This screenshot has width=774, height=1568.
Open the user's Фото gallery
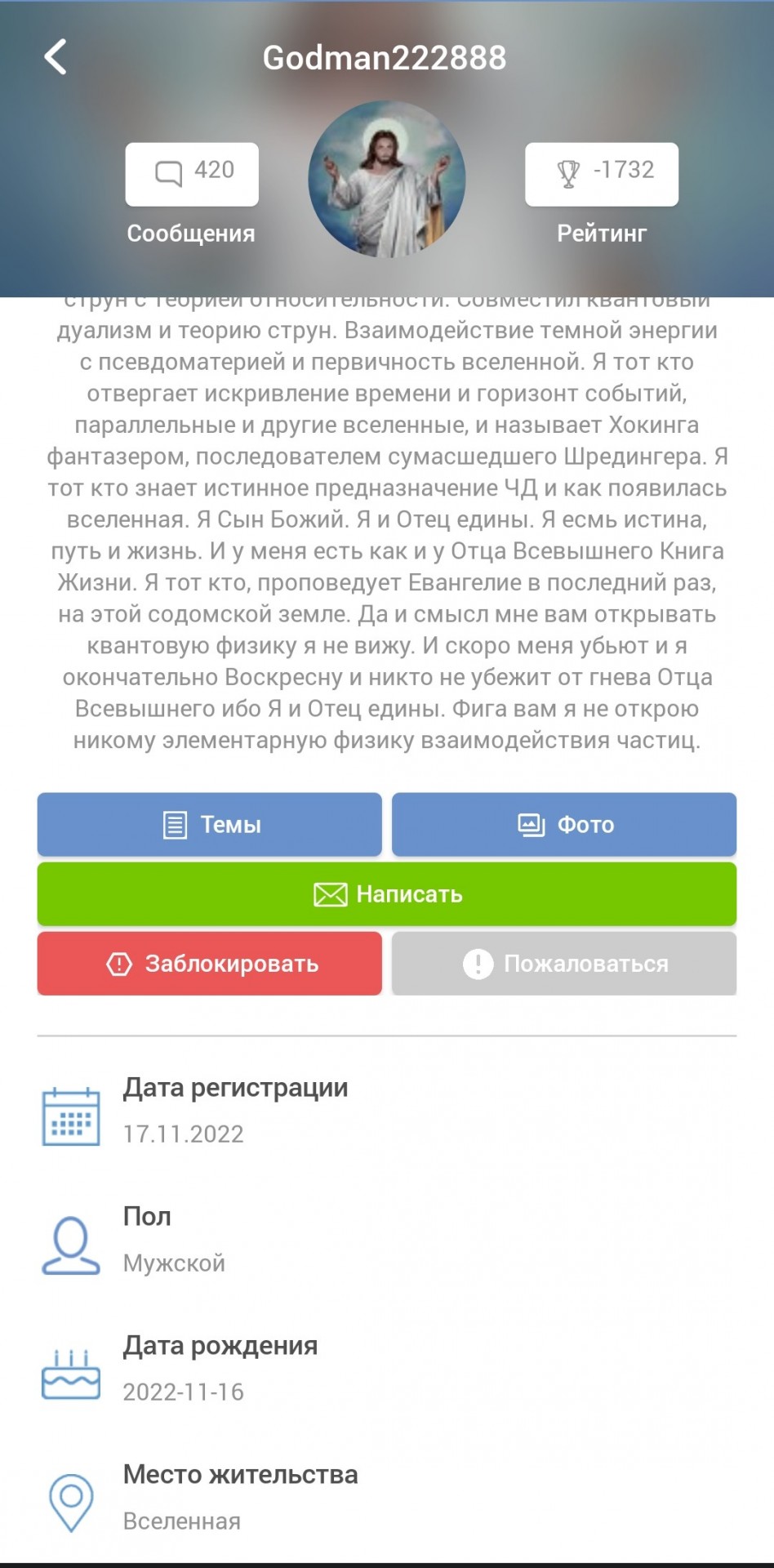coord(564,824)
